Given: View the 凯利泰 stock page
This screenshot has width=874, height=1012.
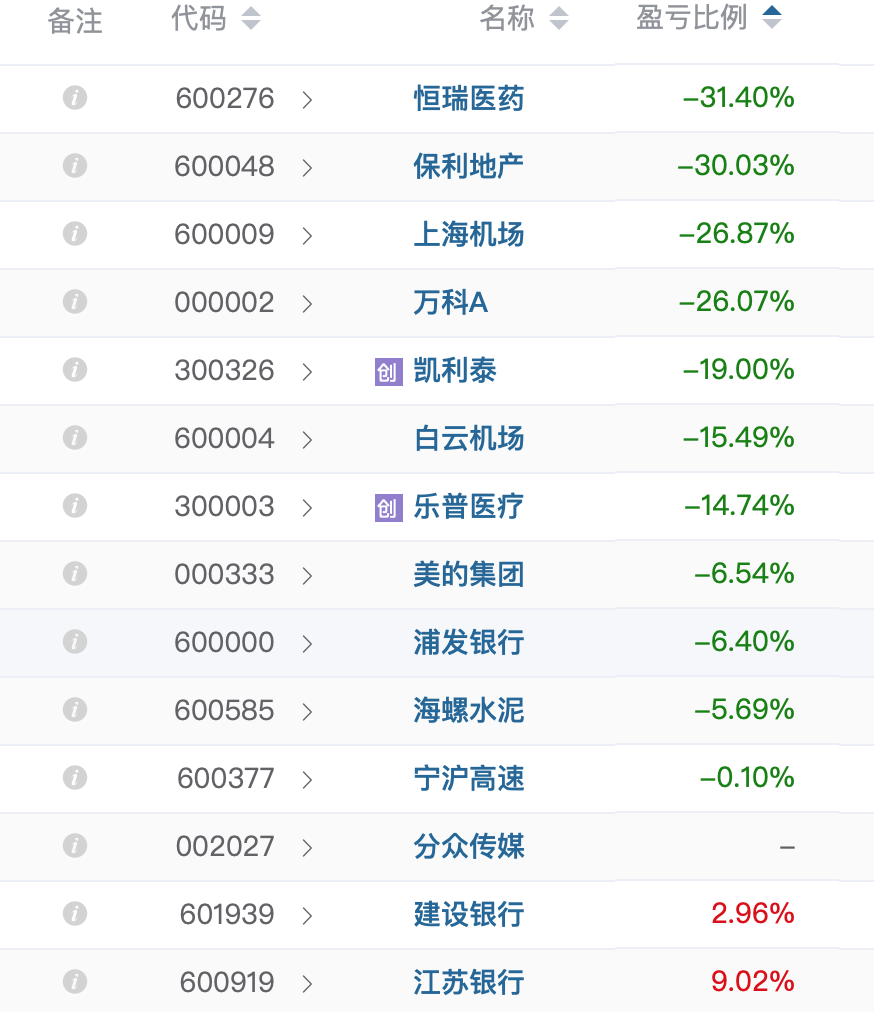Looking at the screenshot, I should (x=454, y=370).
